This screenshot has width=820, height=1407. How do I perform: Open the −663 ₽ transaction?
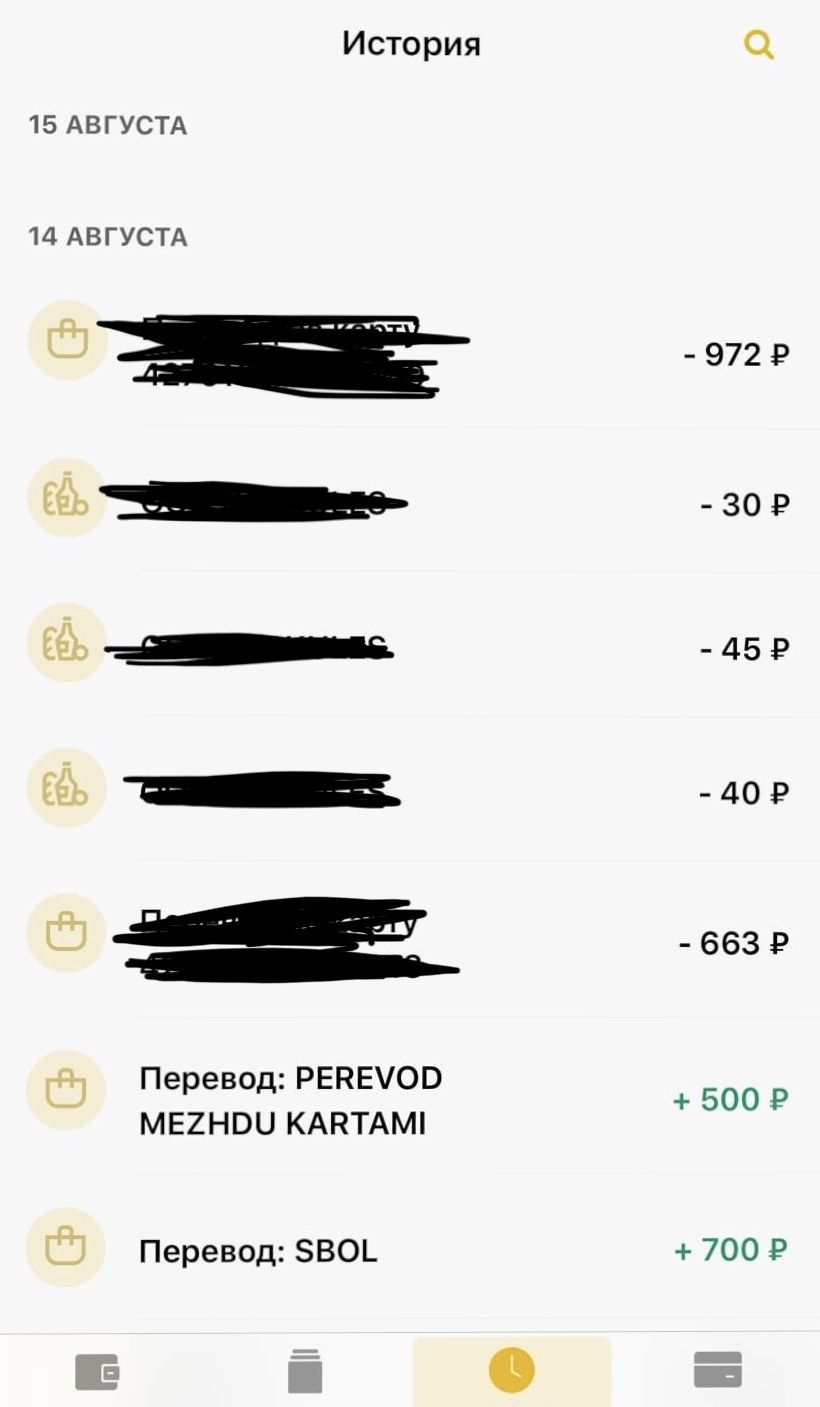click(410, 942)
